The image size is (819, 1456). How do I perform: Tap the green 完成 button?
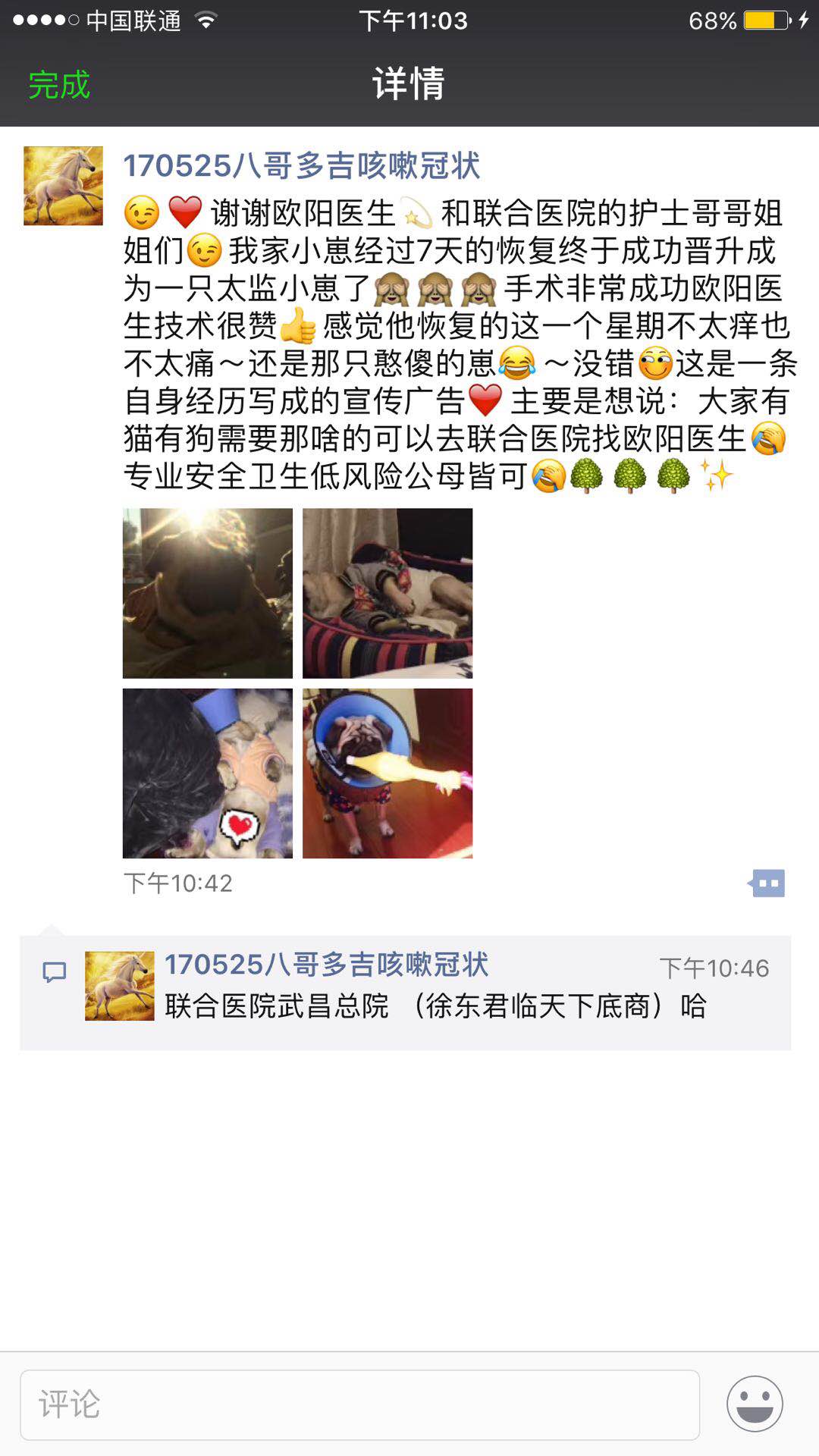(59, 84)
